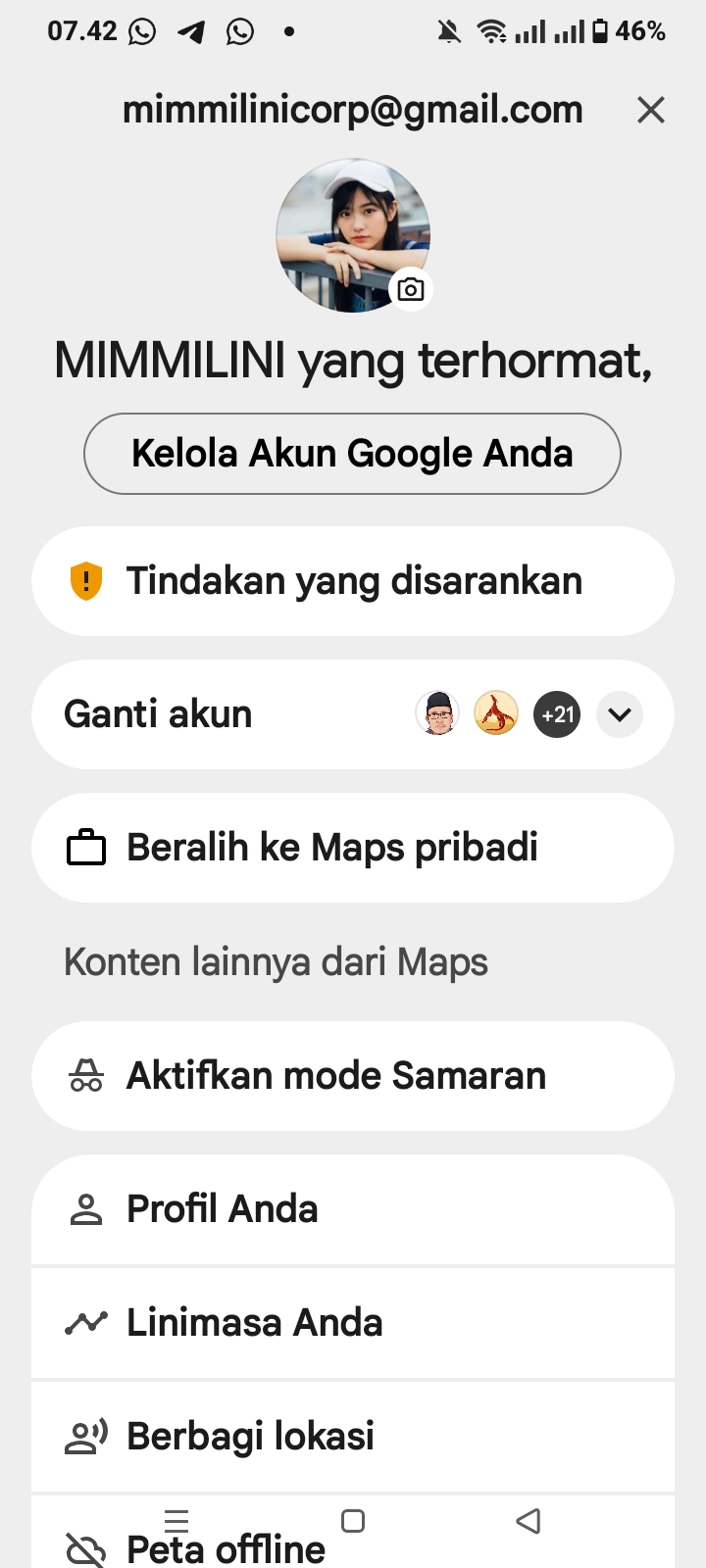Enable Aktifkan mode Samaran
Image resolution: width=706 pixels, height=1568 pixels.
pos(352,1076)
